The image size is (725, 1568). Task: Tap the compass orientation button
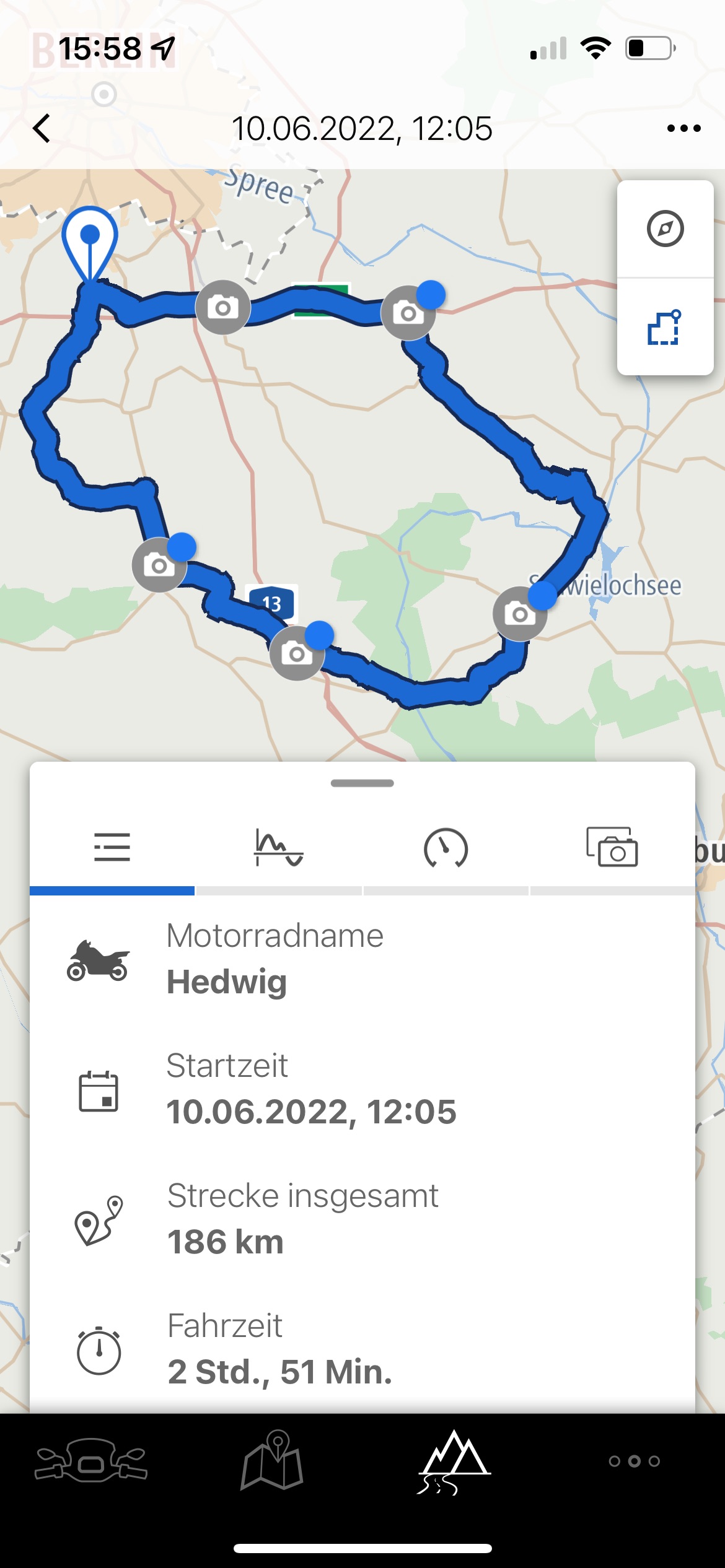tap(665, 229)
